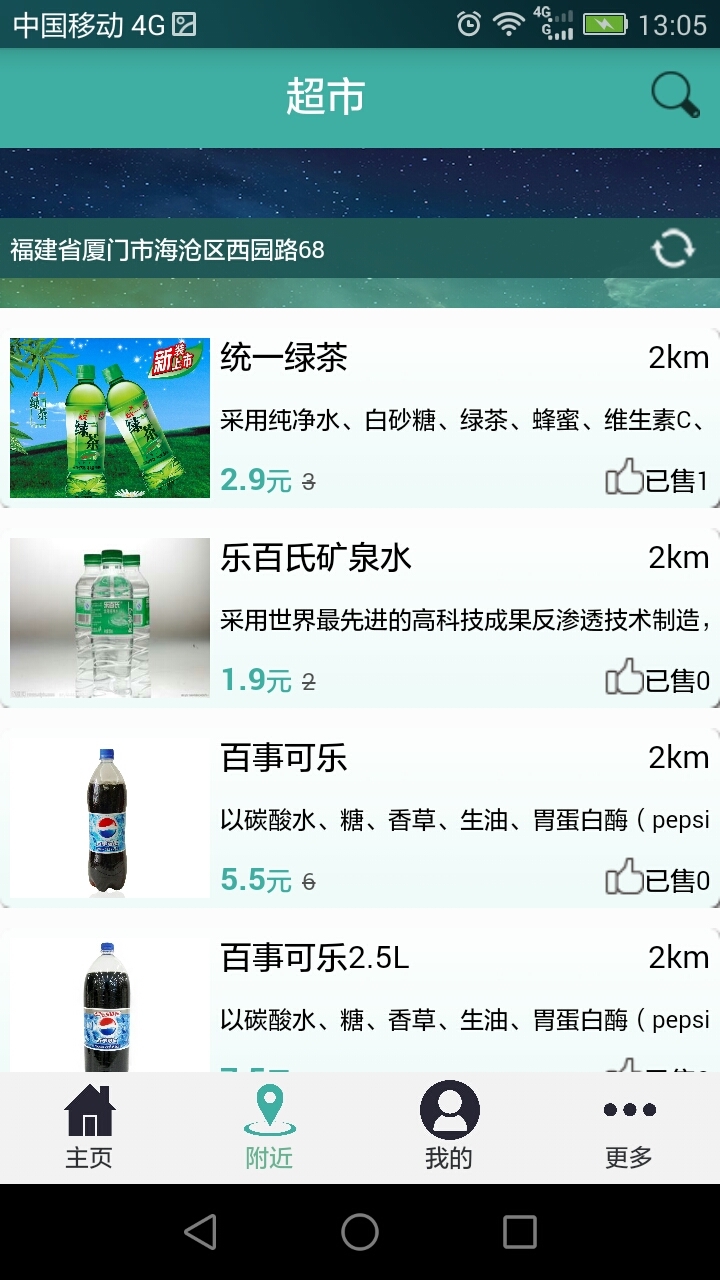
Task: Like the 乐百氏矿泉水 product
Action: pos(624,678)
